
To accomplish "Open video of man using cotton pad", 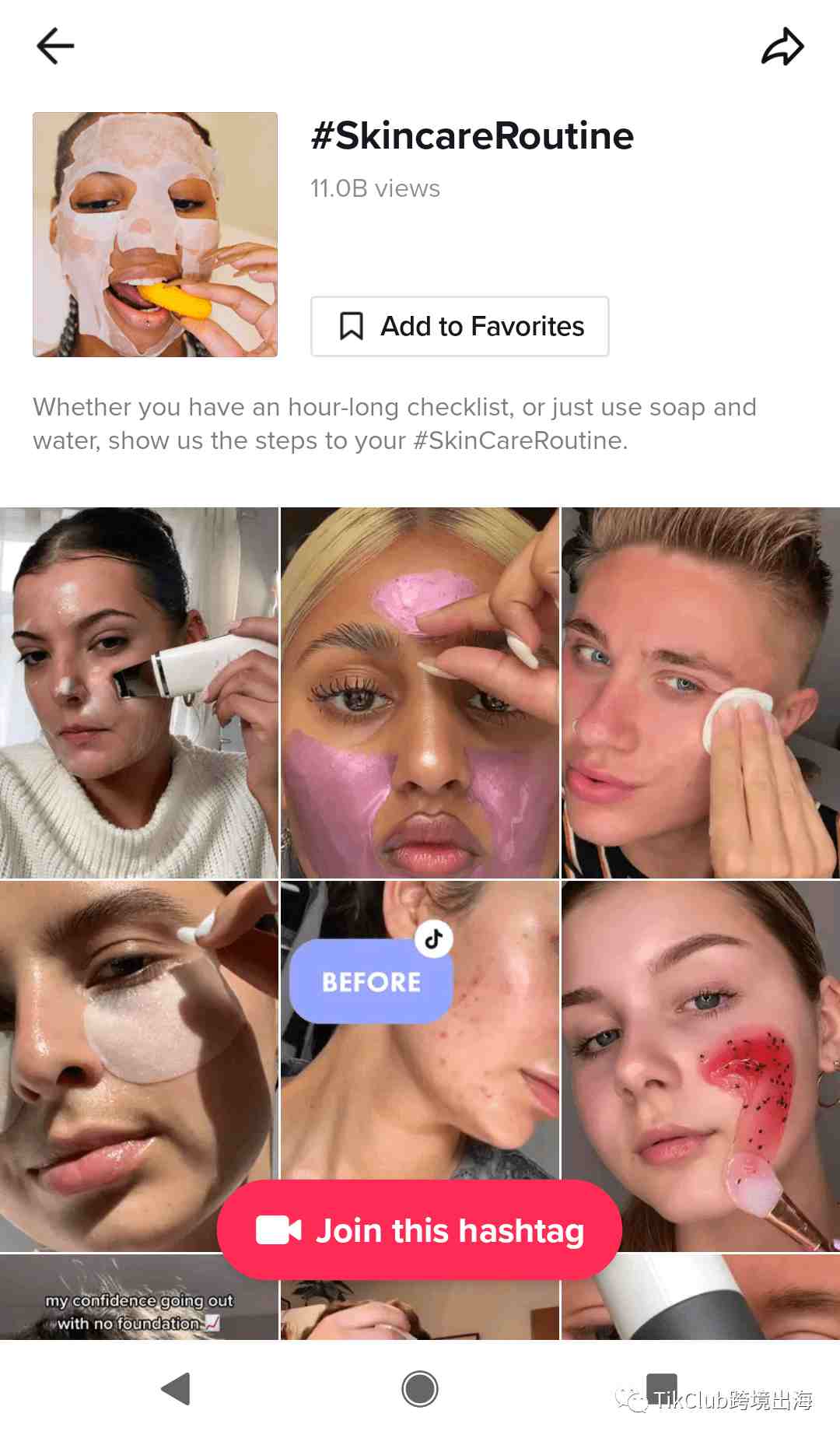I will tap(700, 693).
